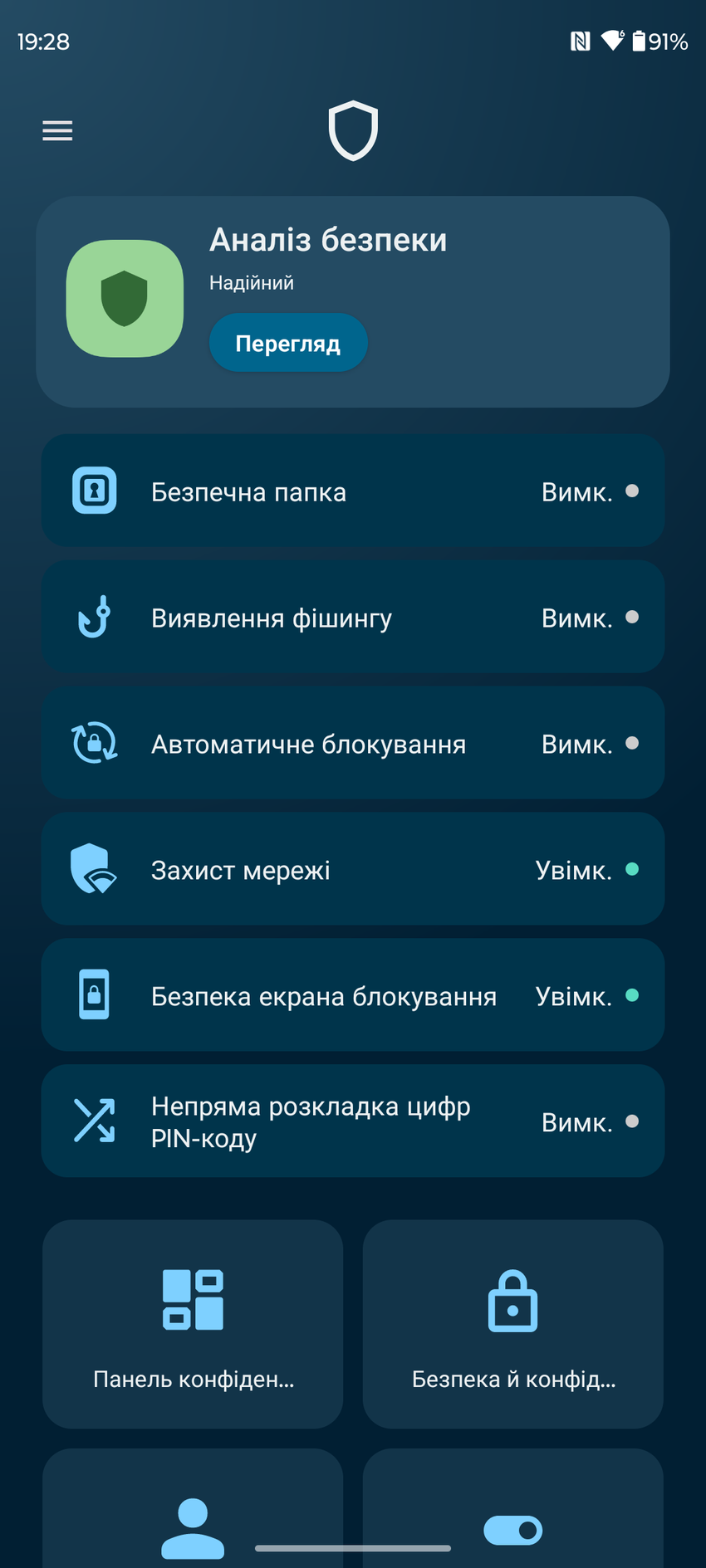Open Виявлення фішингу settings
This screenshot has height=1568, width=706.
point(352,618)
